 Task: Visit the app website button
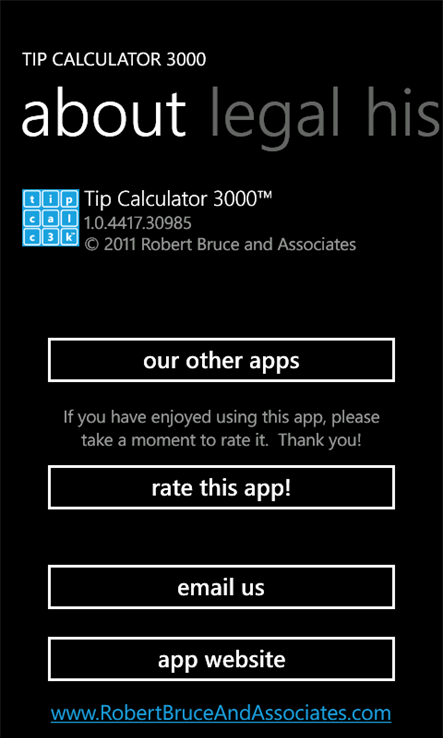(221, 659)
